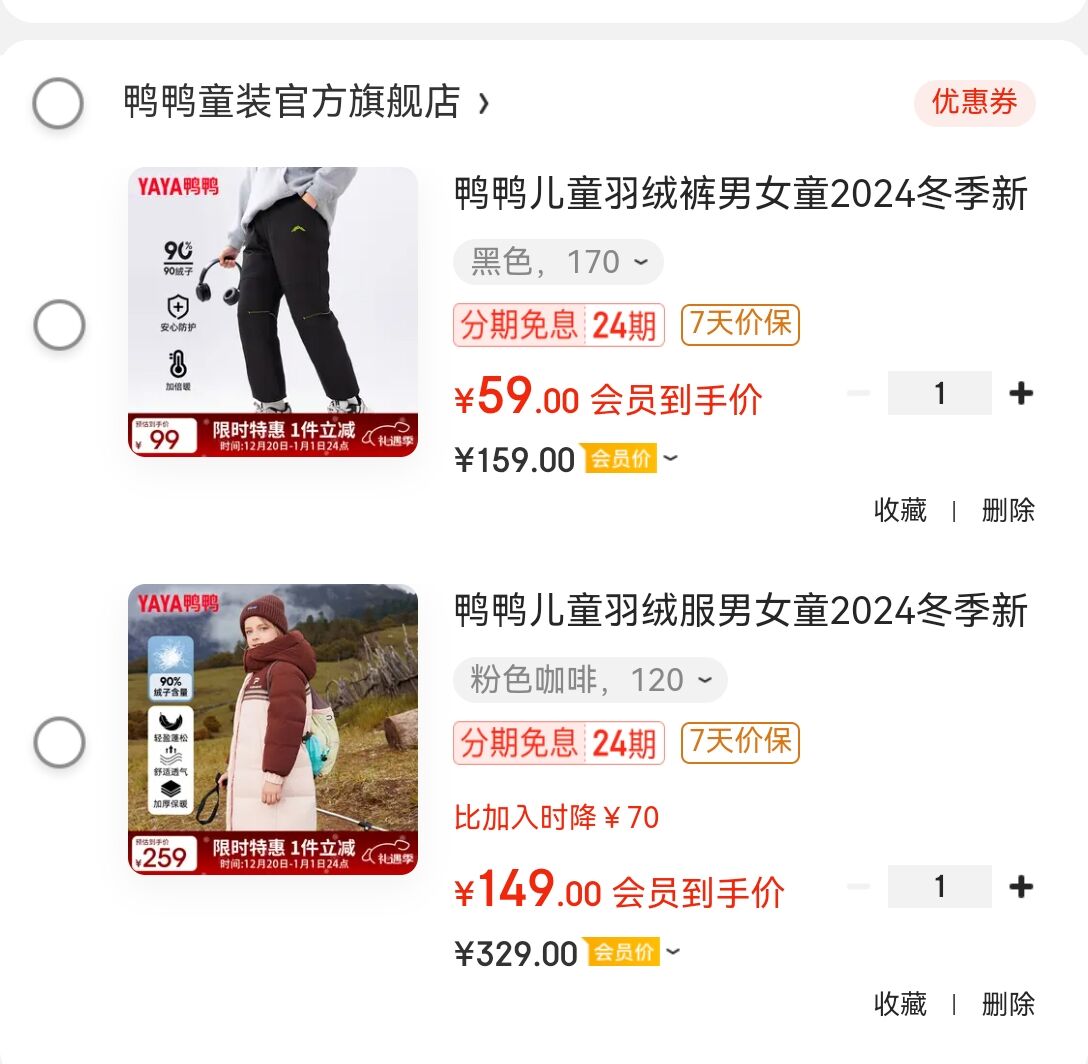Expand 会员价 details for the ¥329.00 jacket
This screenshot has width=1088, height=1064.
[630, 952]
